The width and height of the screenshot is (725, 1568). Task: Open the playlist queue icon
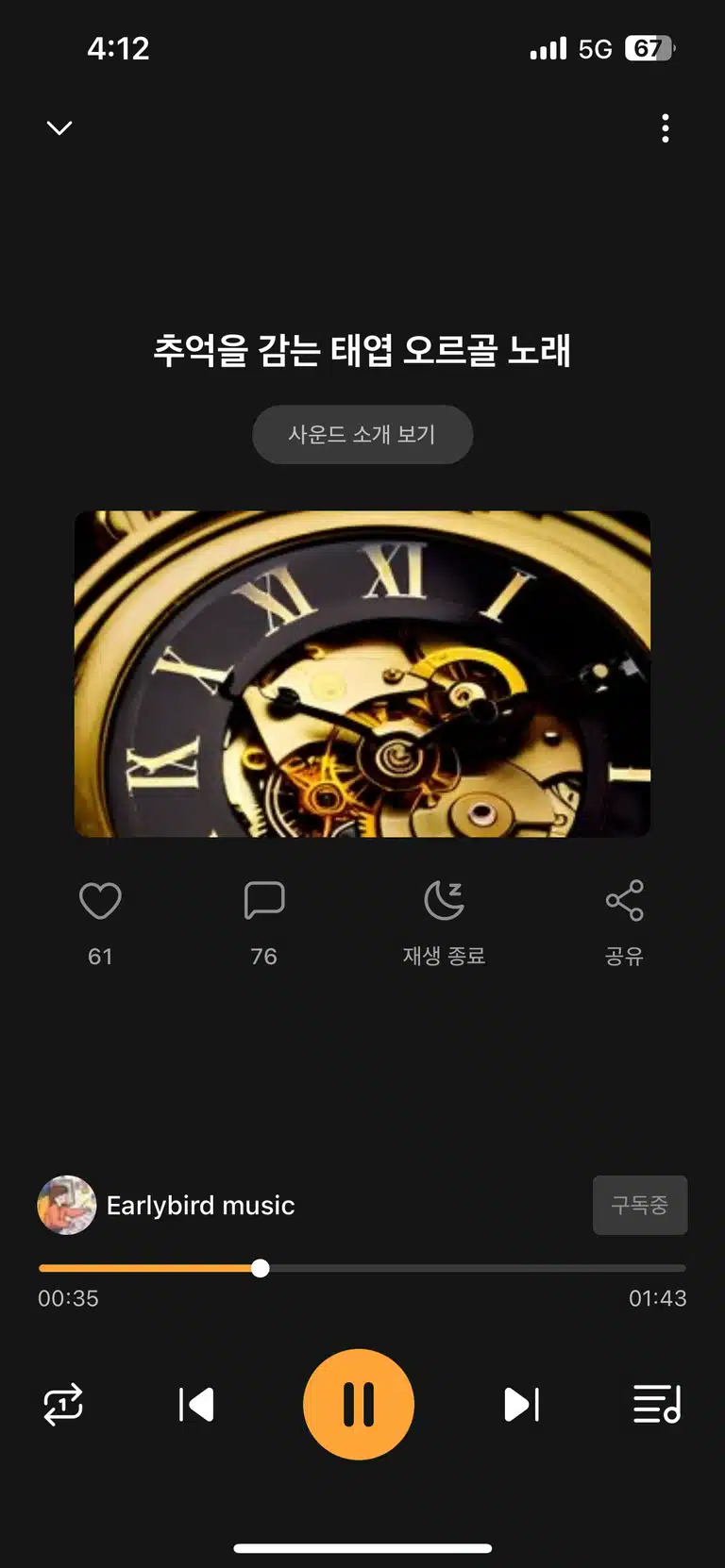click(x=657, y=1404)
